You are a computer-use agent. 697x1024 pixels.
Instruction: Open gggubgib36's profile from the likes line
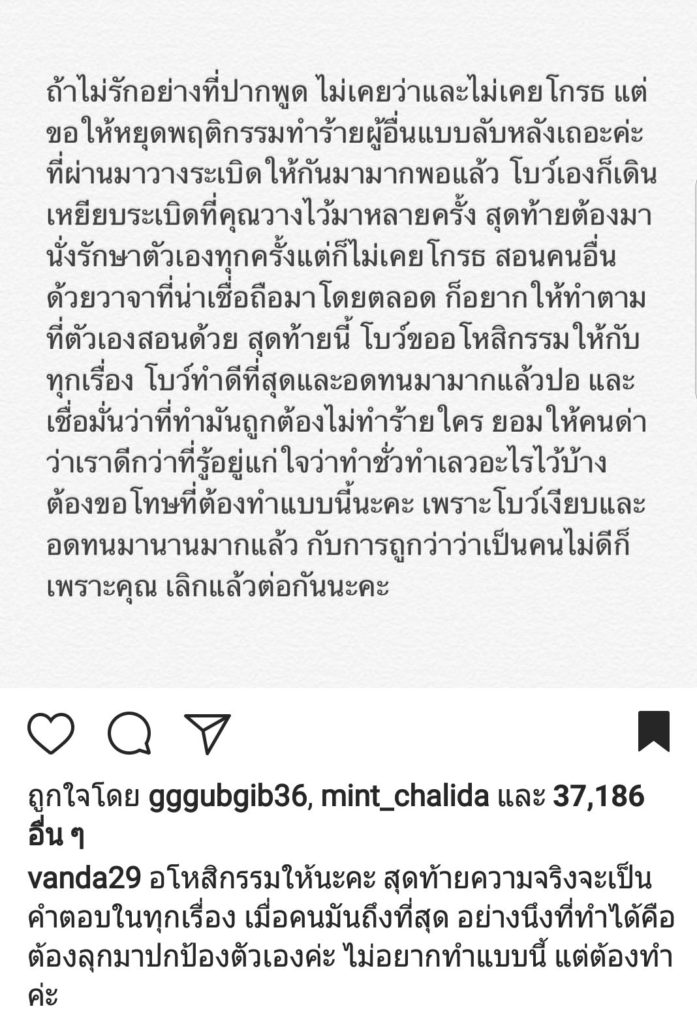[x=227, y=797]
